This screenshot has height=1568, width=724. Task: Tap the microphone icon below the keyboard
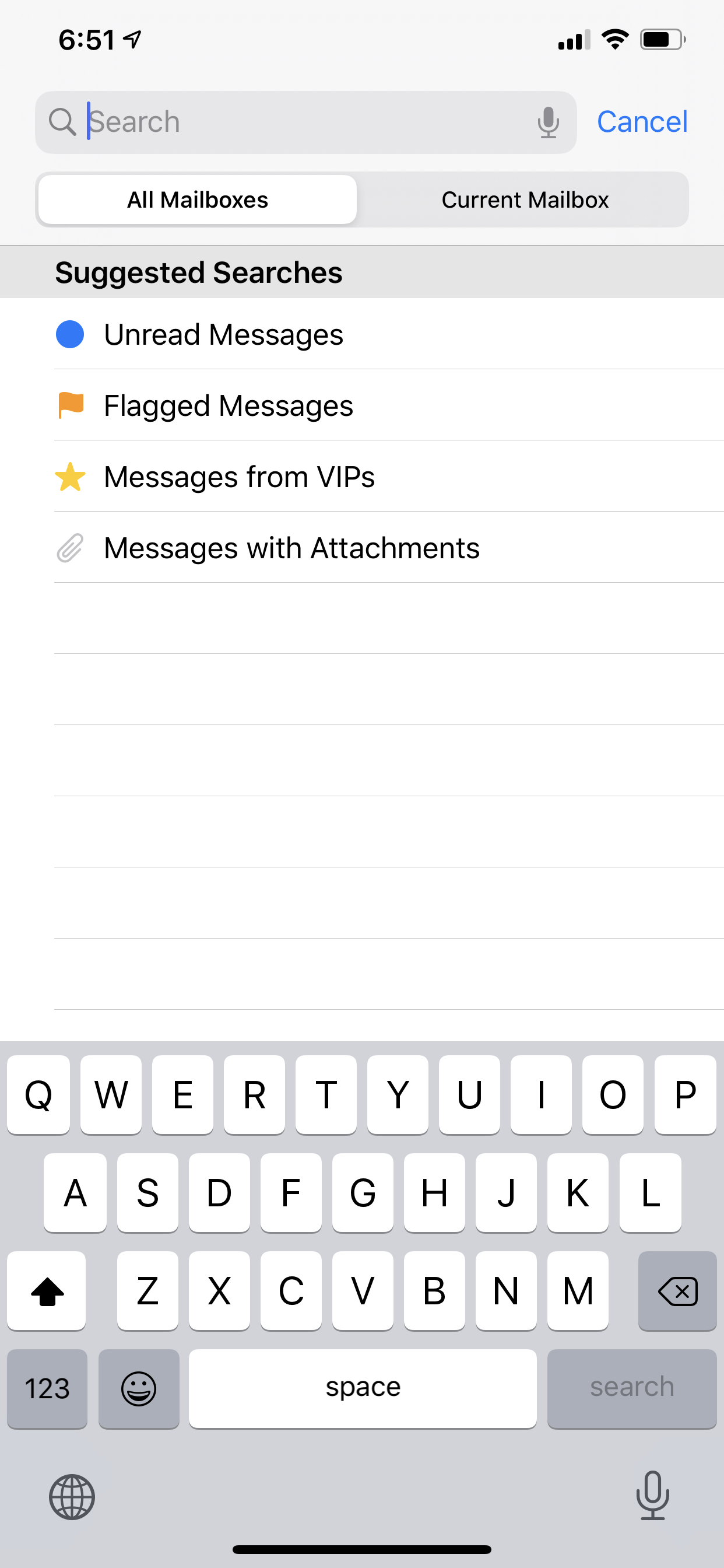pos(651,1497)
